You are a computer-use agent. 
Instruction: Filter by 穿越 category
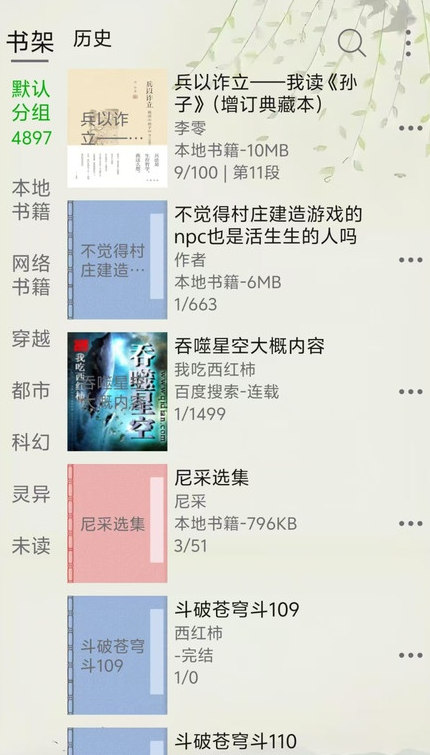(x=31, y=339)
